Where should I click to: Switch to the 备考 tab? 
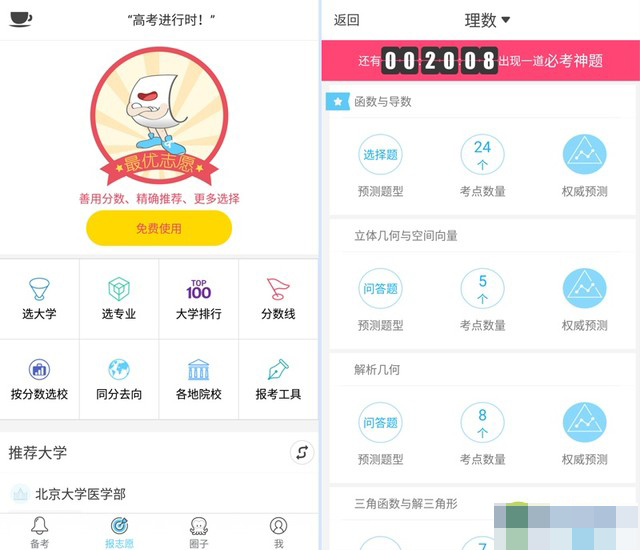pyautogui.click(x=39, y=531)
